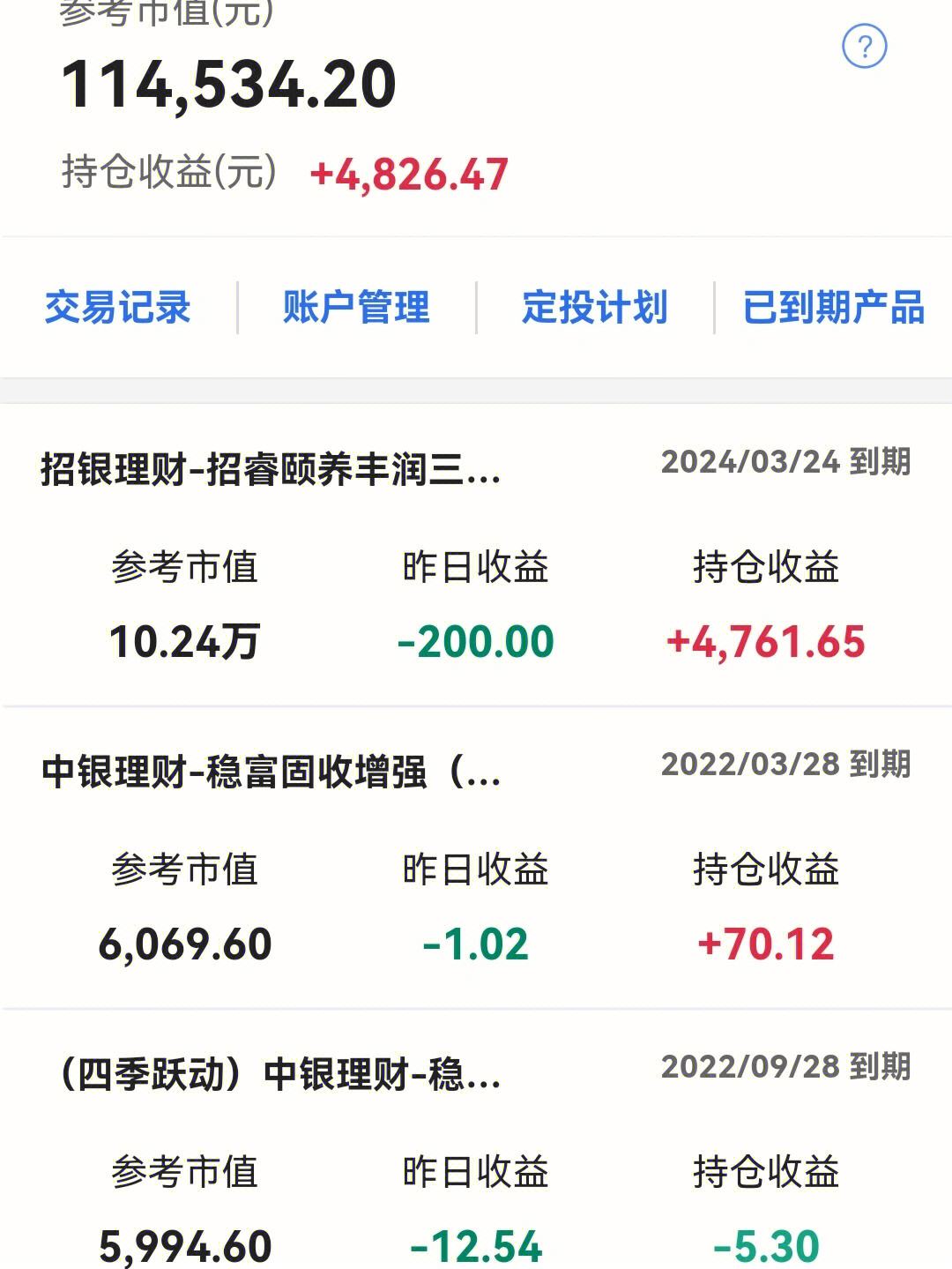Open the help question mark icon

pyautogui.click(x=864, y=47)
